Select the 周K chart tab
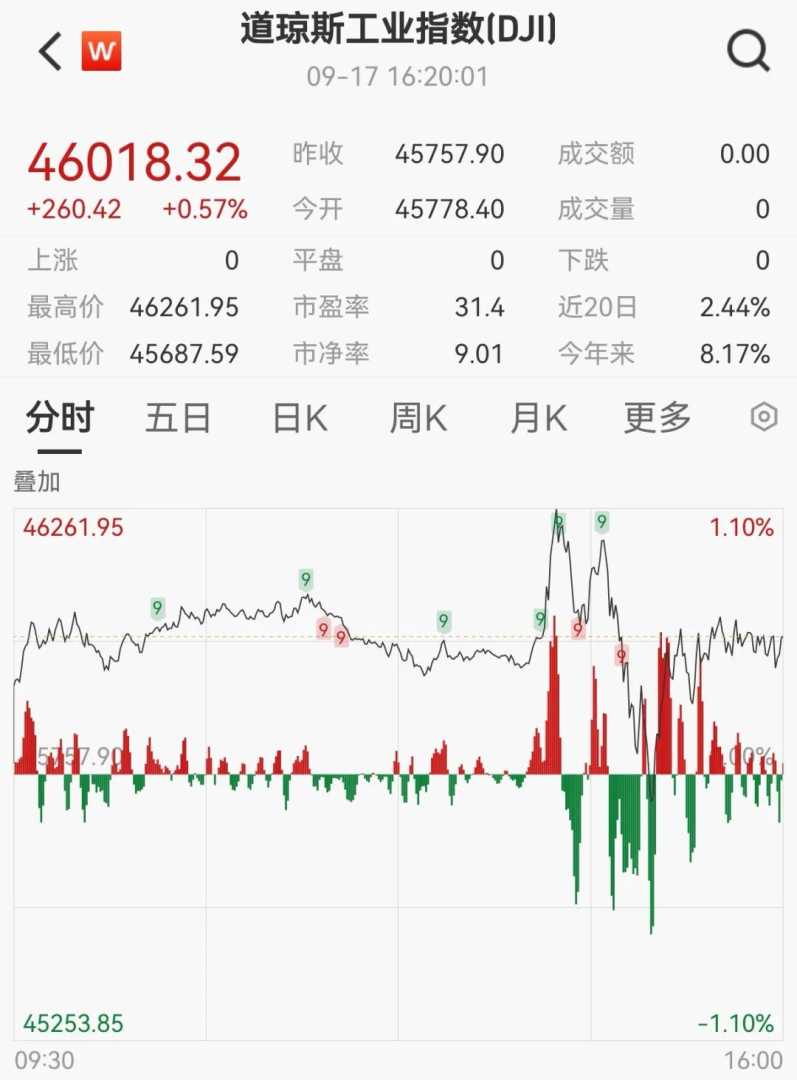The height and width of the screenshot is (1080, 797). point(418,418)
